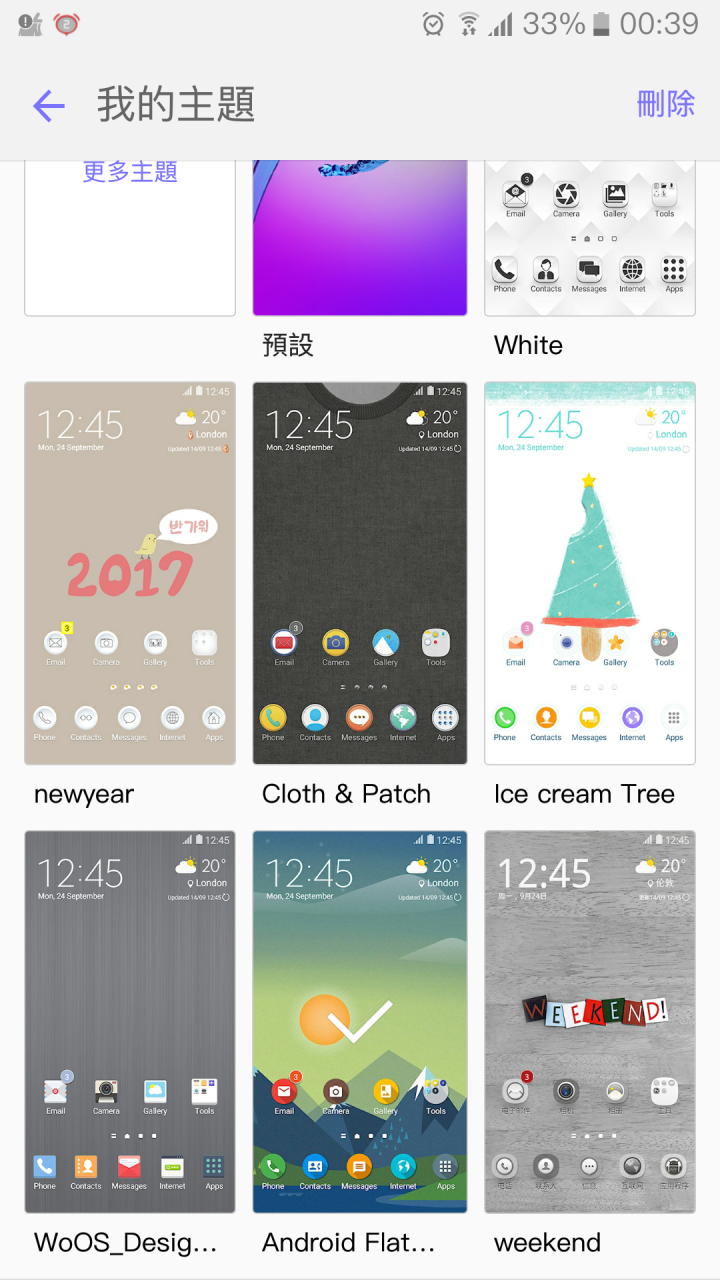Open the newyear theme
This screenshot has height=1280, width=720.
(130, 573)
